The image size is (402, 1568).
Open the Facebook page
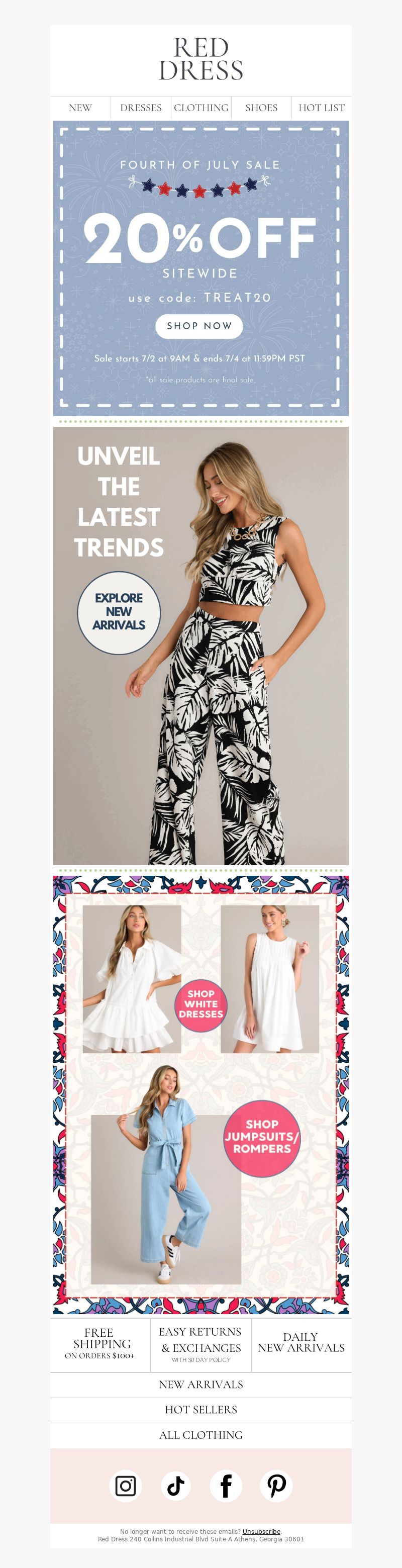[x=226, y=1486]
